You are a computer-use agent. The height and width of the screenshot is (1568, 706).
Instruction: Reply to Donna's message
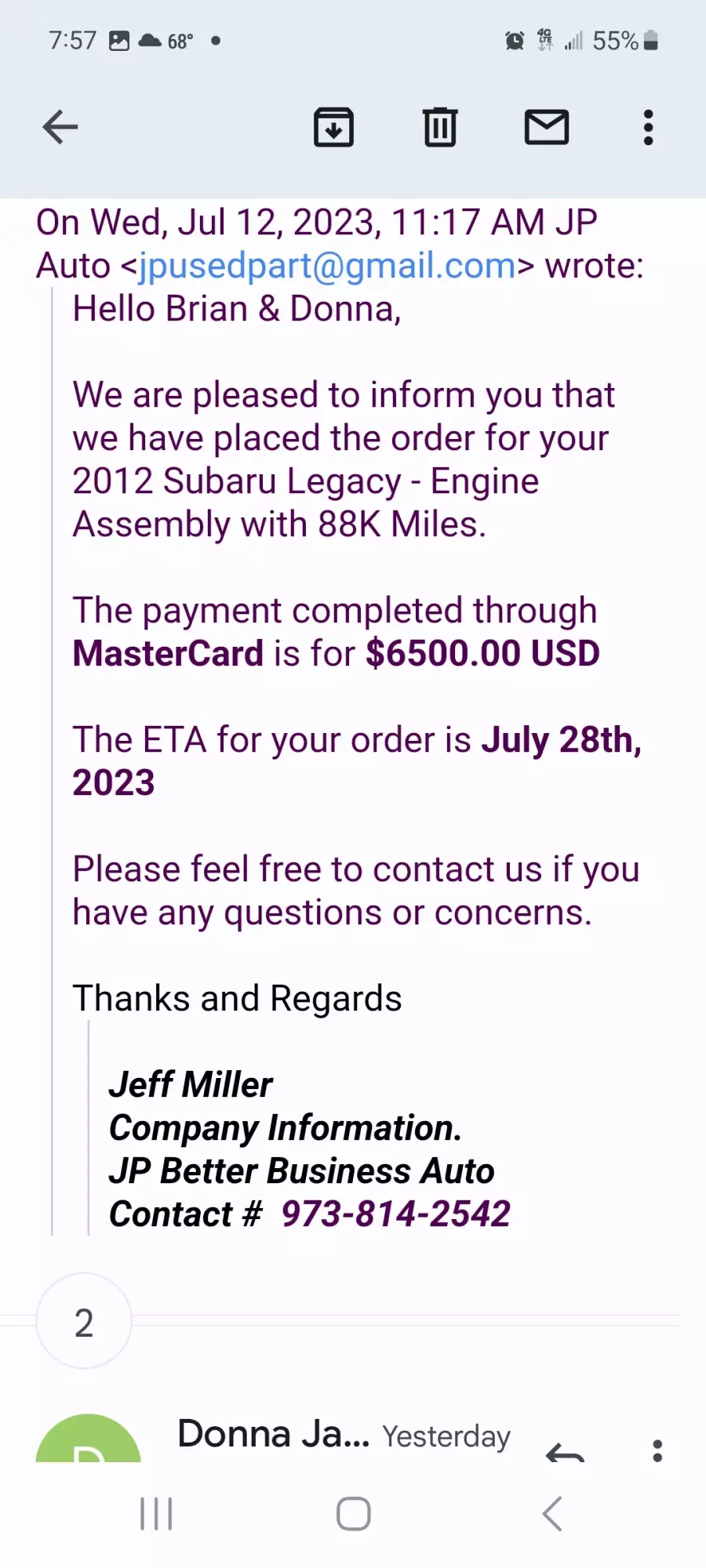566,1452
